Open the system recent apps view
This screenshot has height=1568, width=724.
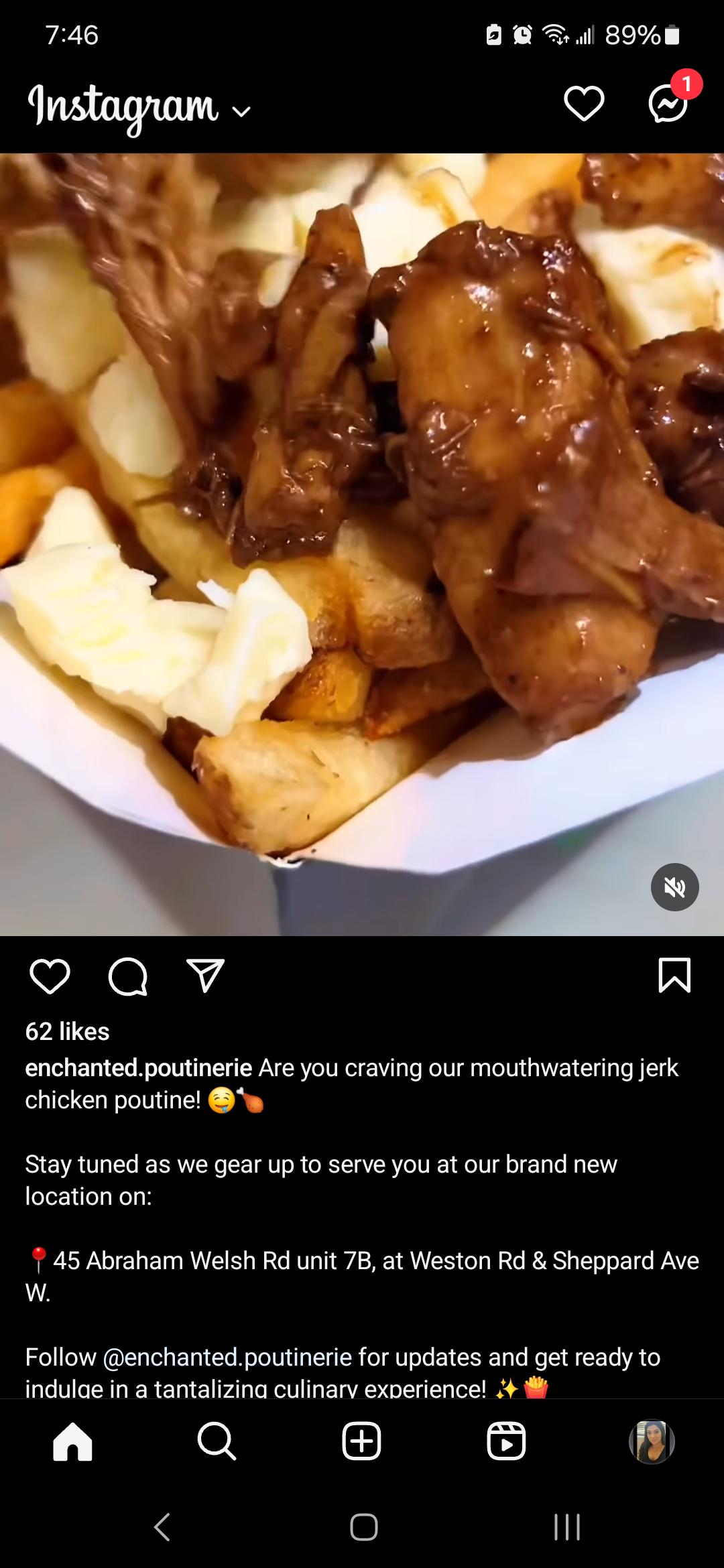tap(566, 1527)
